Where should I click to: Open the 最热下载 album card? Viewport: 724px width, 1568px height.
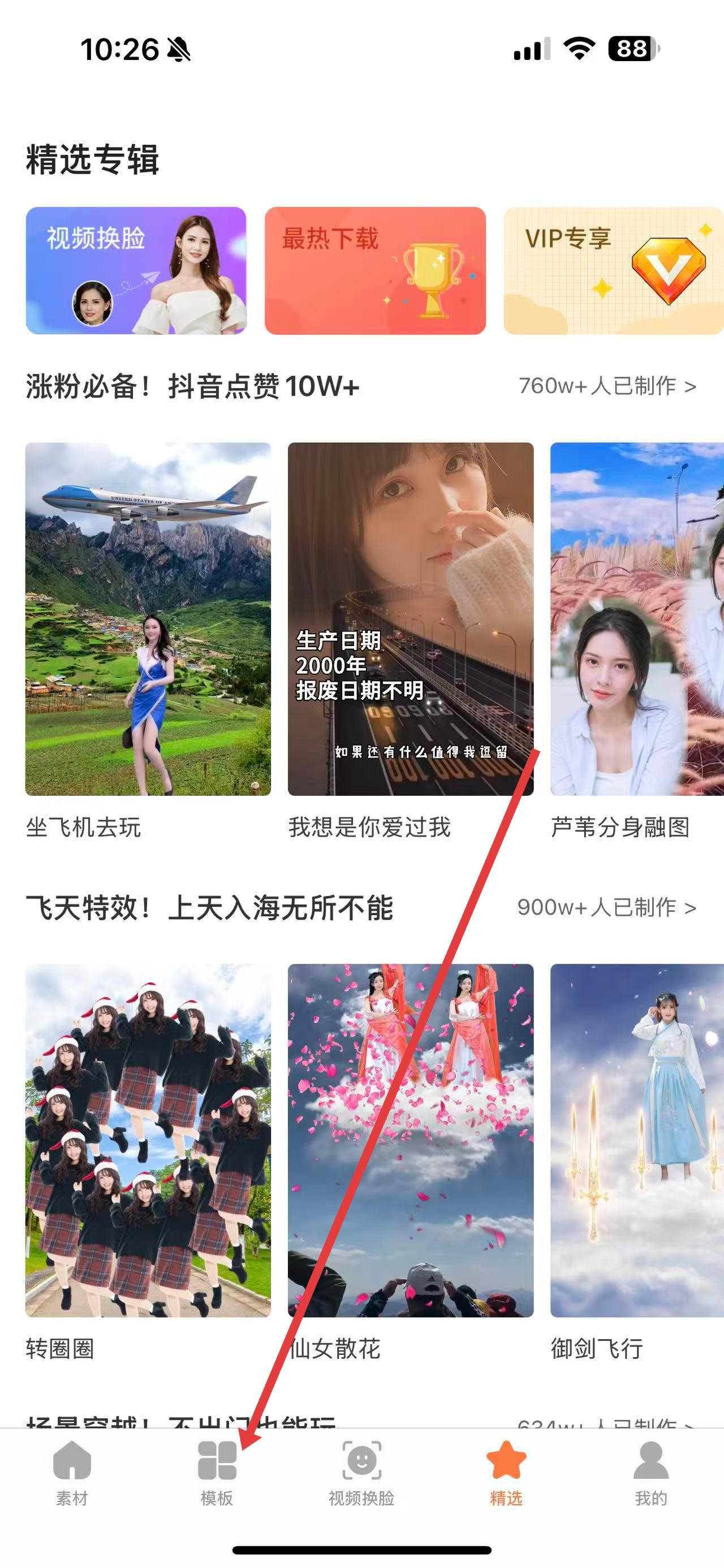[x=375, y=270]
